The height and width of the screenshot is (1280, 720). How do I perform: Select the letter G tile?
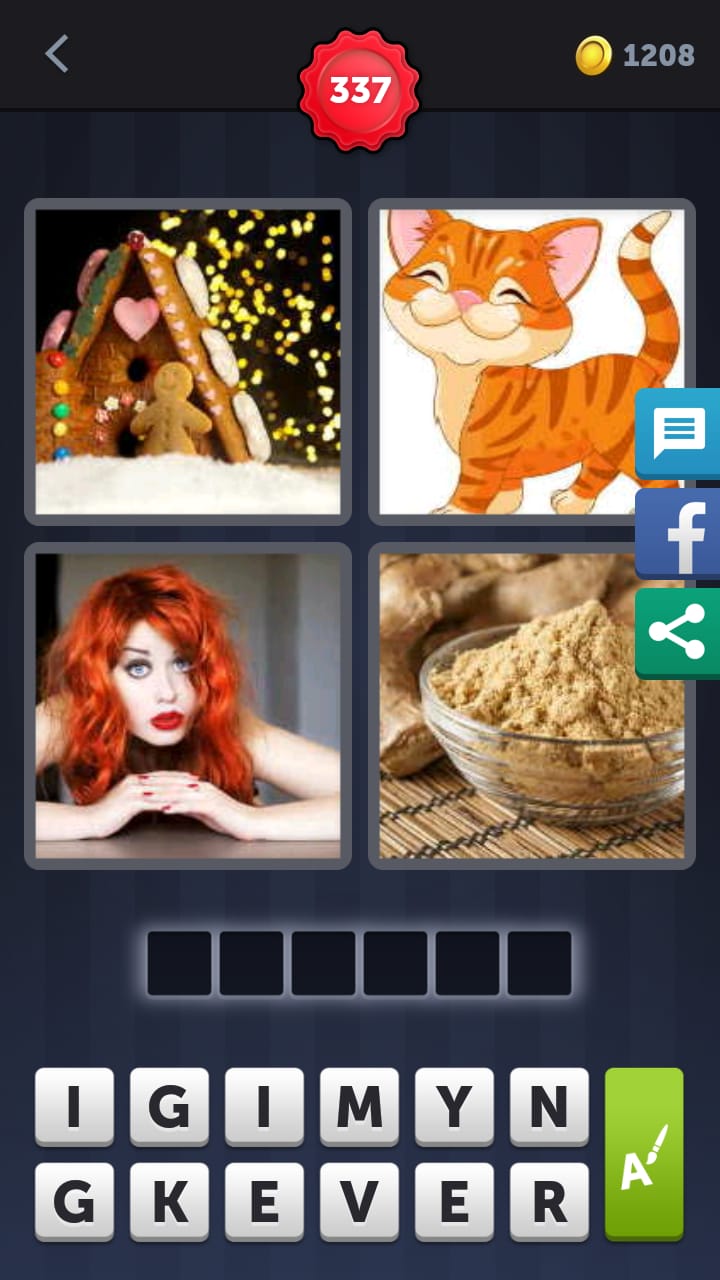click(169, 1105)
